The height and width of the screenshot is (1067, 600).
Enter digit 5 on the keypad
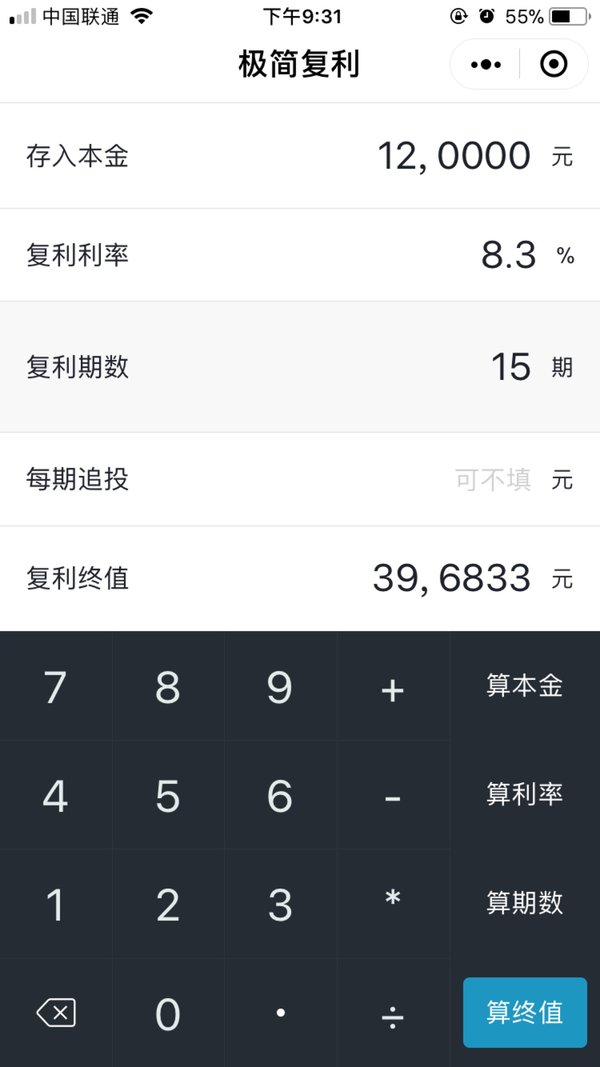(x=168, y=795)
